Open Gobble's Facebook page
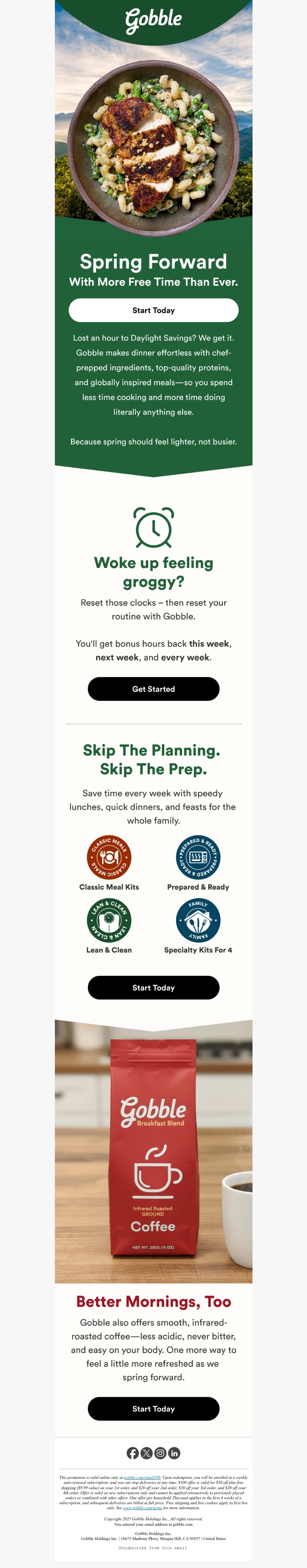Viewport: 307px width, 1568px height. [x=132, y=1453]
